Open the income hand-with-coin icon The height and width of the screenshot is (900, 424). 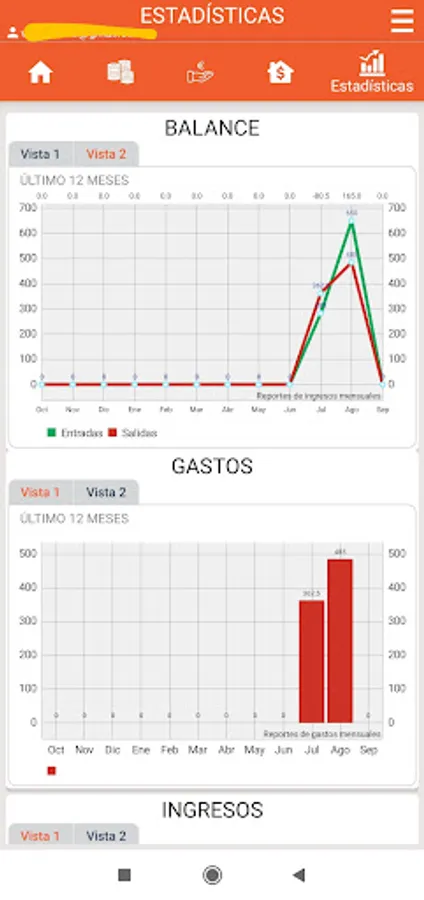[x=200, y=73]
